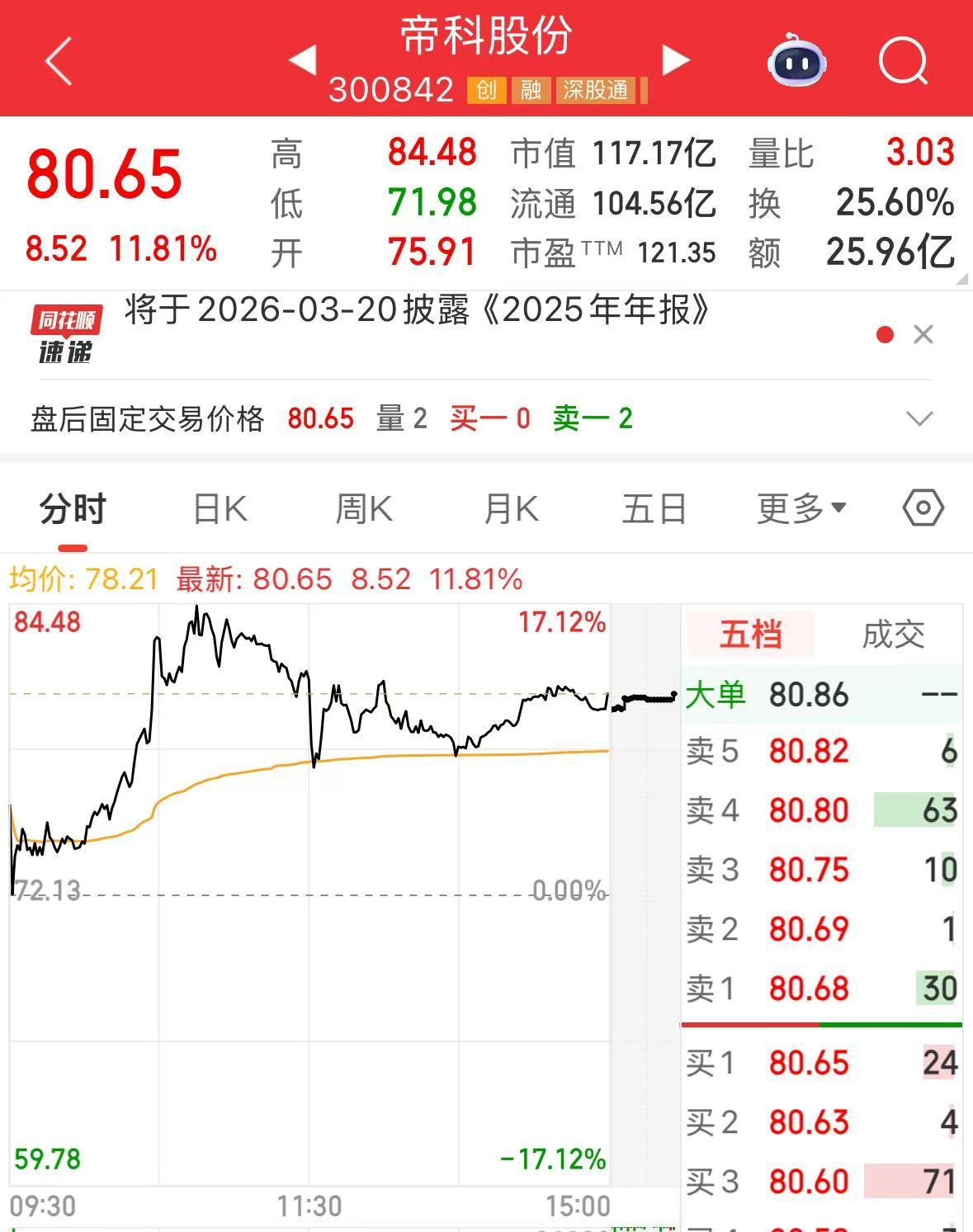Screen dimensions: 973x1232
Task: Select the 分时 chart tab
Action: pyautogui.click(x=73, y=509)
